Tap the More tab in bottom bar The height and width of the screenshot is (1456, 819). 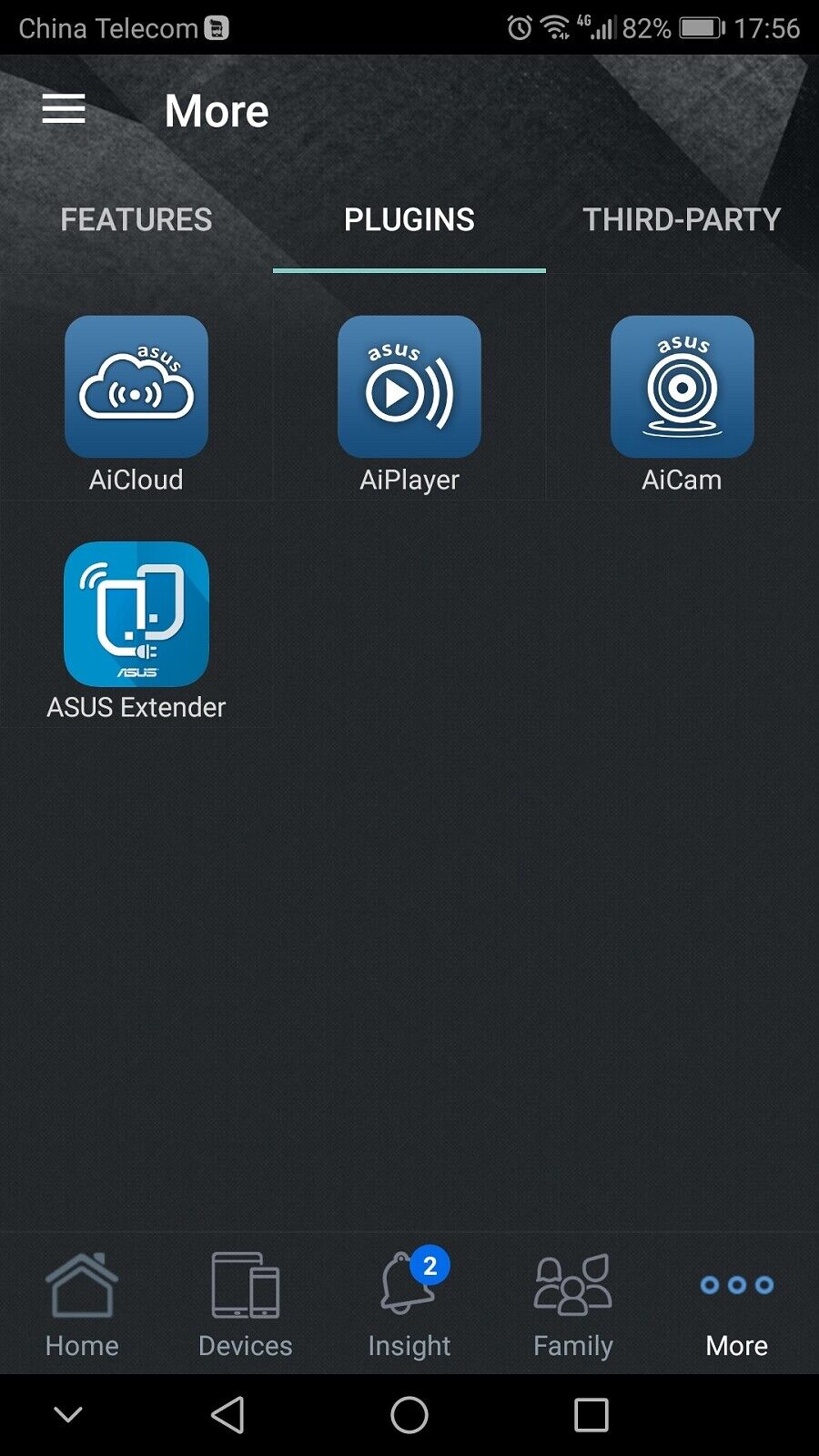pos(737,1304)
